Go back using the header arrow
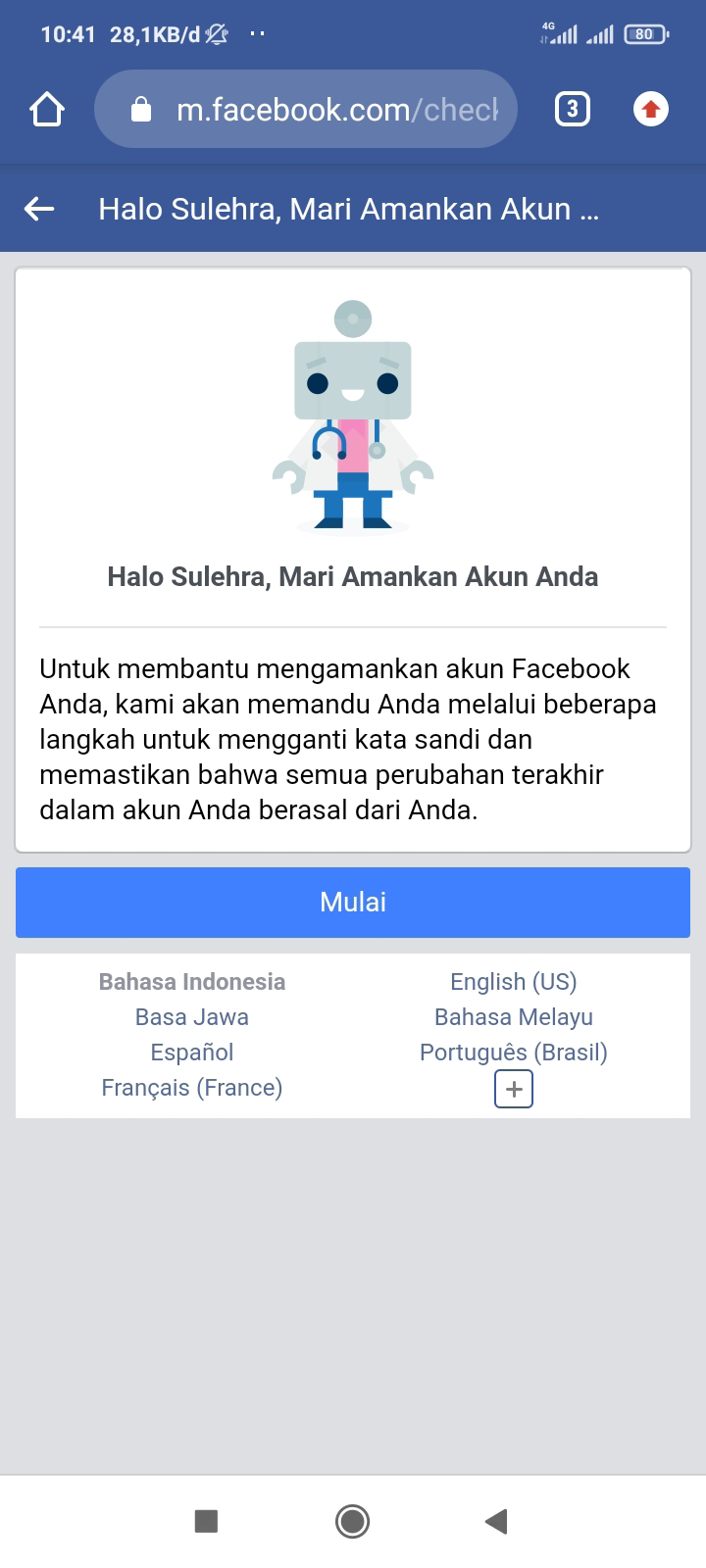 point(39,209)
